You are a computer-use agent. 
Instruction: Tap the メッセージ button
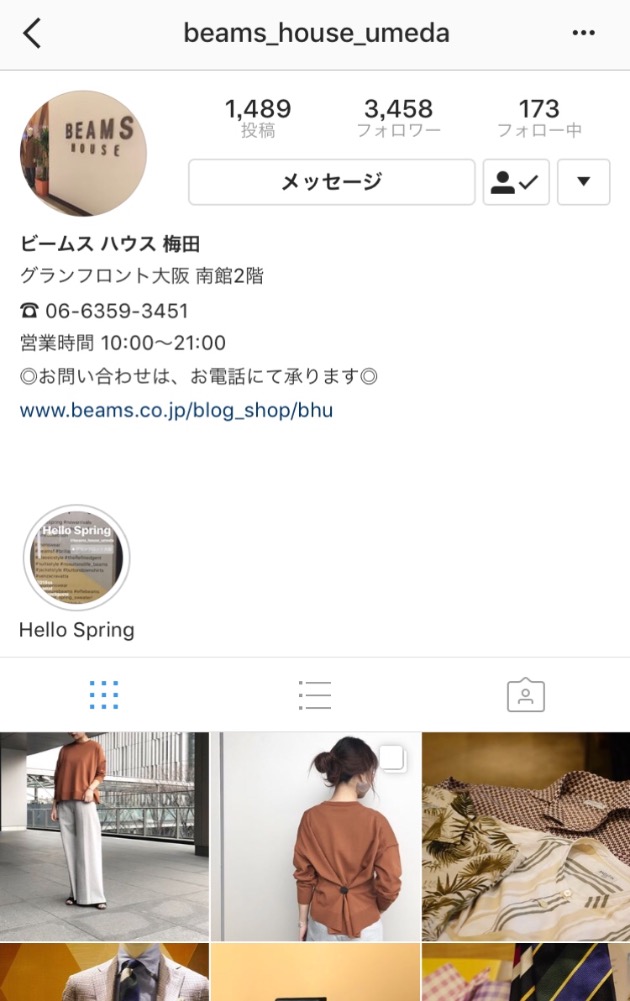pos(331,182)
